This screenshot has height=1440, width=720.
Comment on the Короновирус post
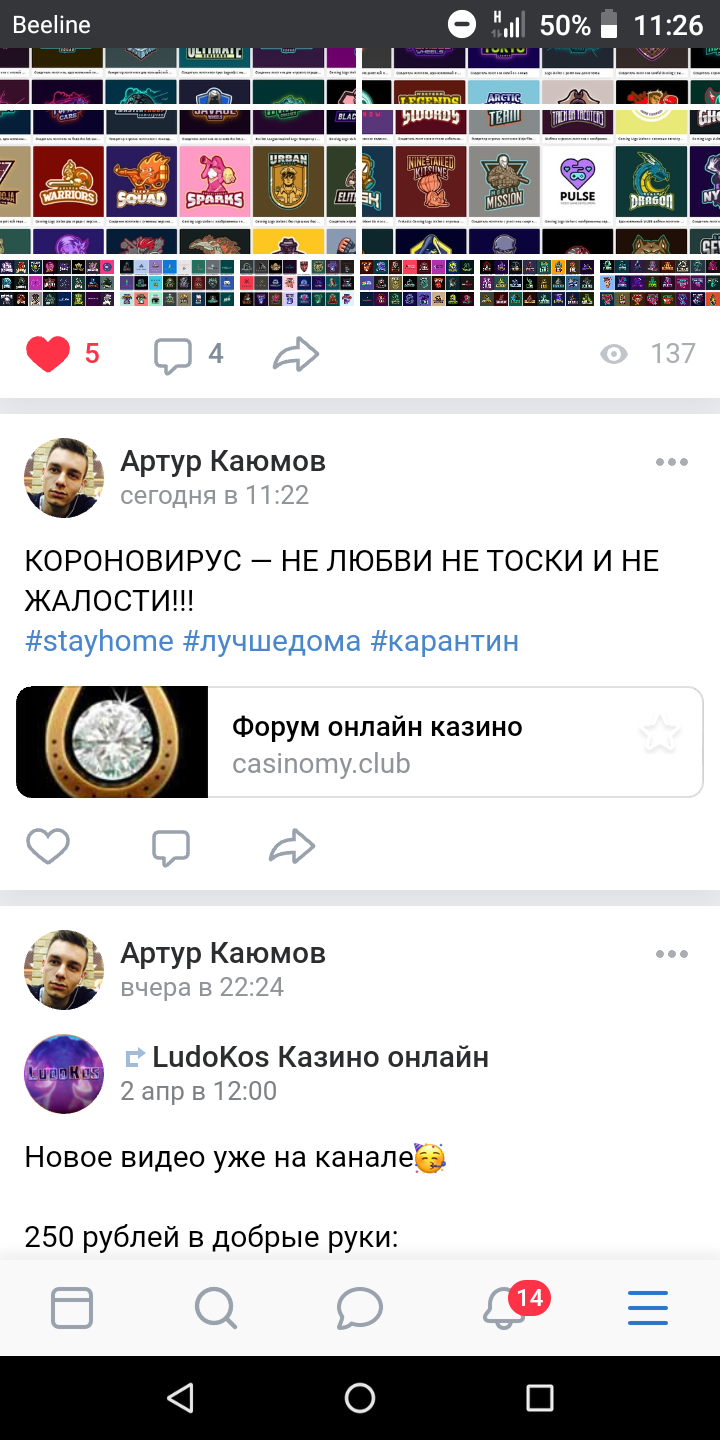click(x=171, y=847)
